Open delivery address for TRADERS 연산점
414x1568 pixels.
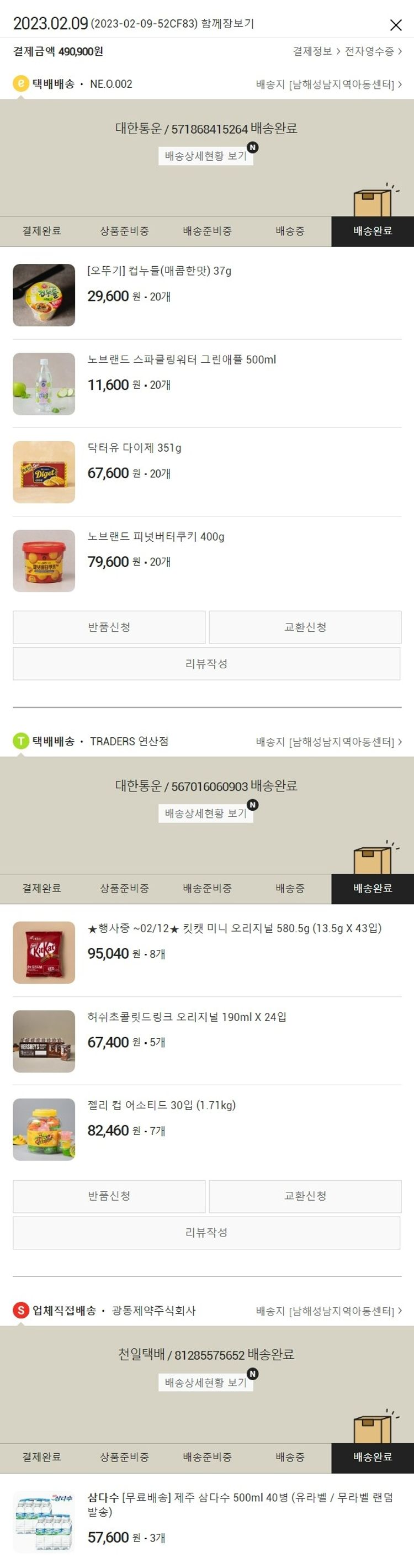[328, 741]
